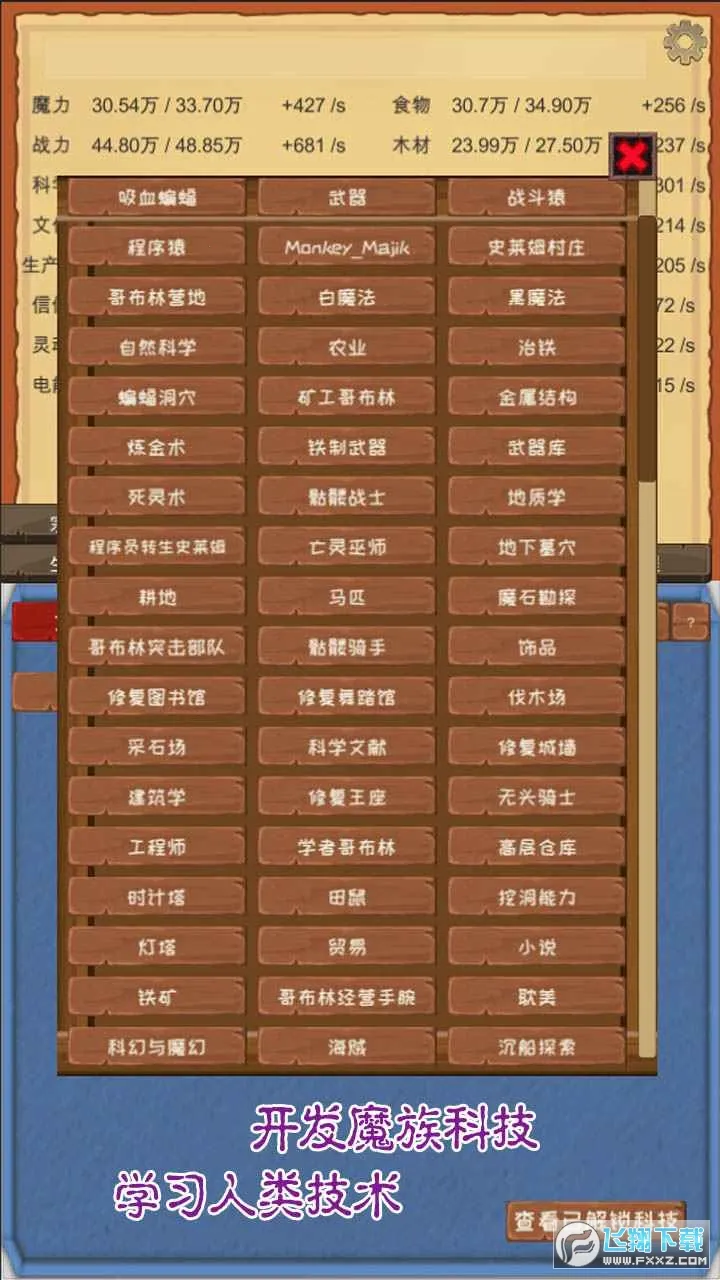Screen dimensions: 720x1280
Task: Open the question mark help button
Action: click(x=690, y=621)
